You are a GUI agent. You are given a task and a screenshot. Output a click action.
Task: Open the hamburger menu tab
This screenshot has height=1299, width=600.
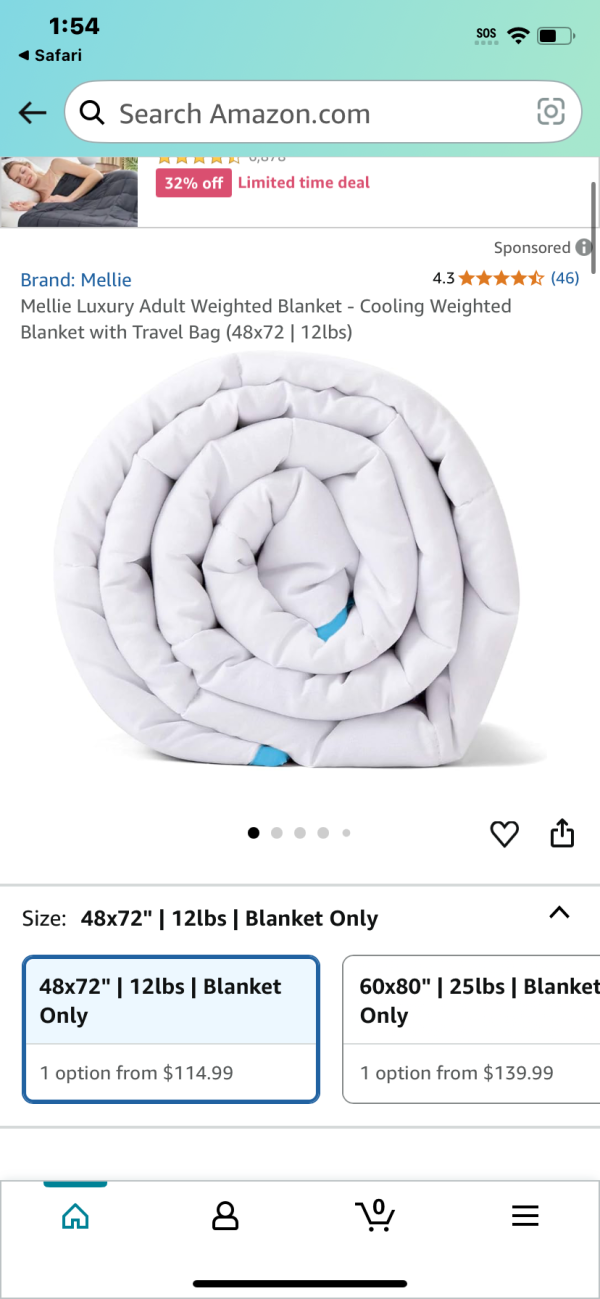tap(525, 1216)
